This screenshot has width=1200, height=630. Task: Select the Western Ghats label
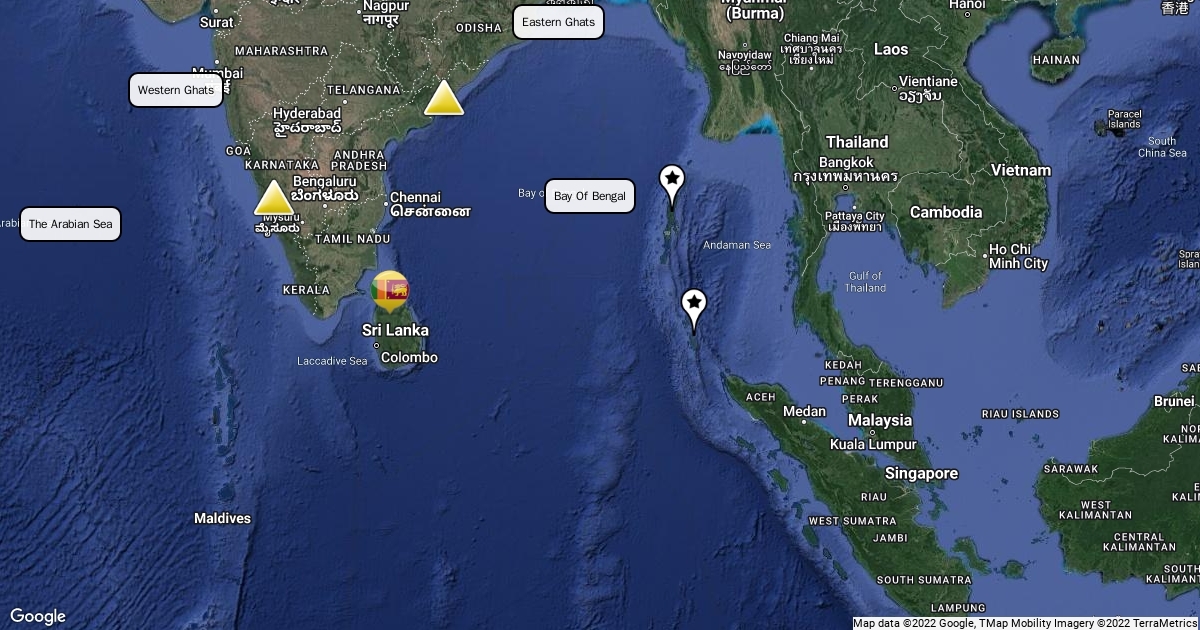[x=176, y=90]
